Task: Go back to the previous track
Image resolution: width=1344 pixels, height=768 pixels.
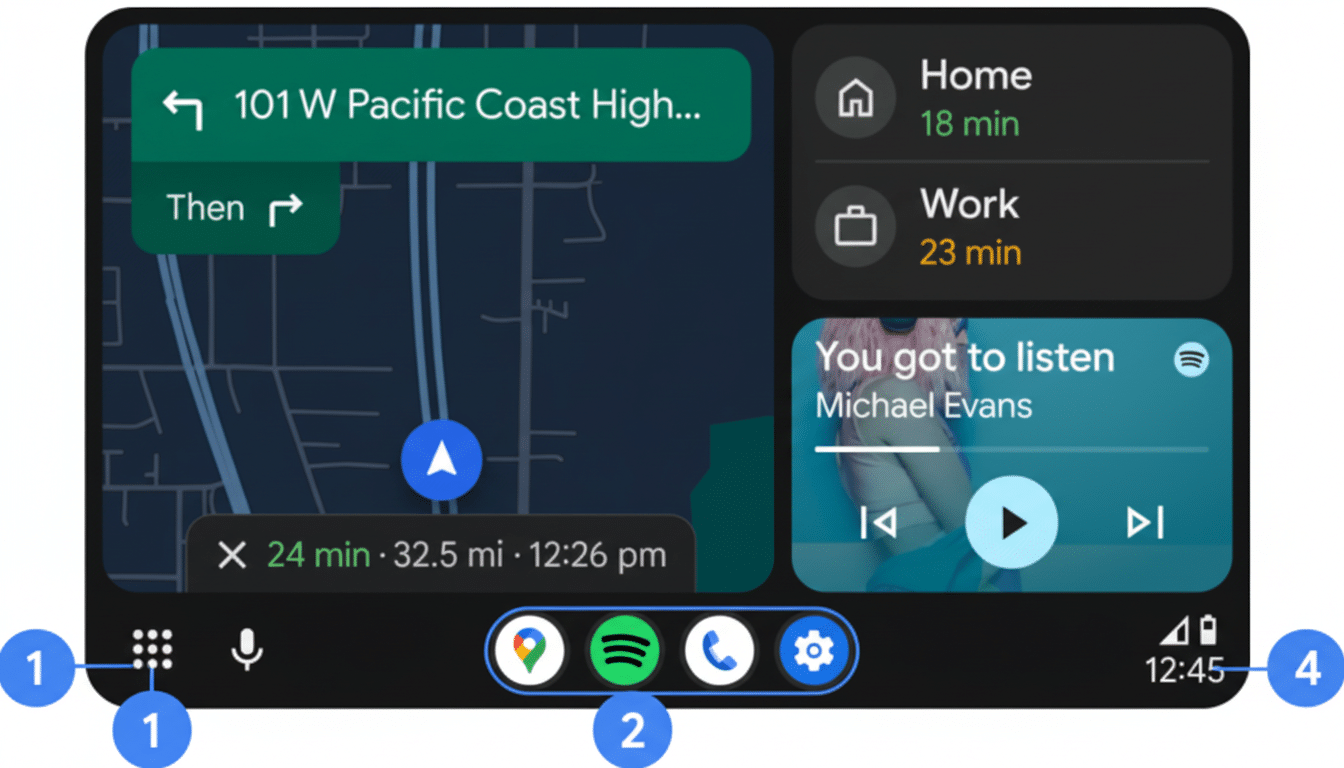Action: (878, 522)
